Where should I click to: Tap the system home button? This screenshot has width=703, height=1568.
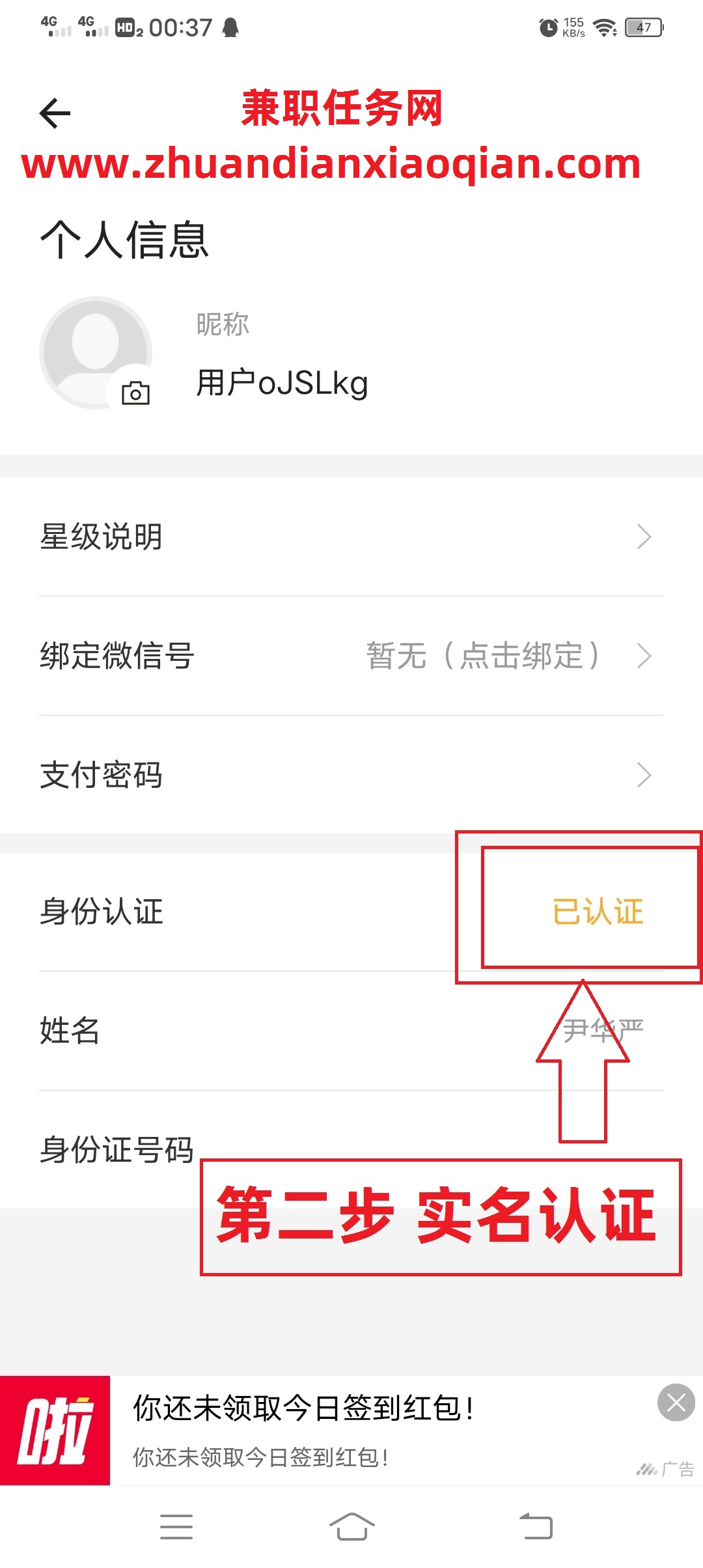[x=351, y=1526]
